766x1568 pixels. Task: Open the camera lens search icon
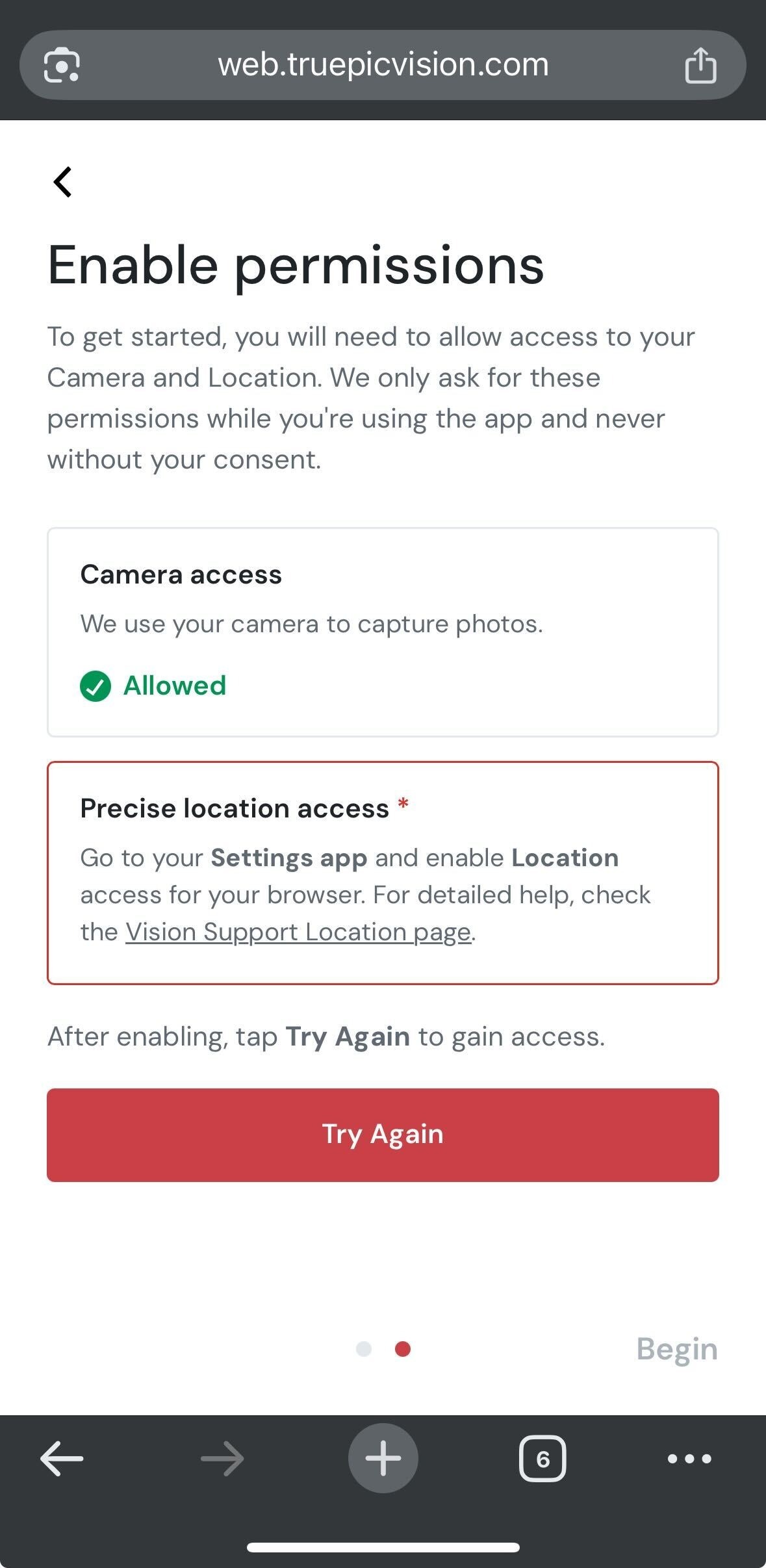click(x=62, y=65)
